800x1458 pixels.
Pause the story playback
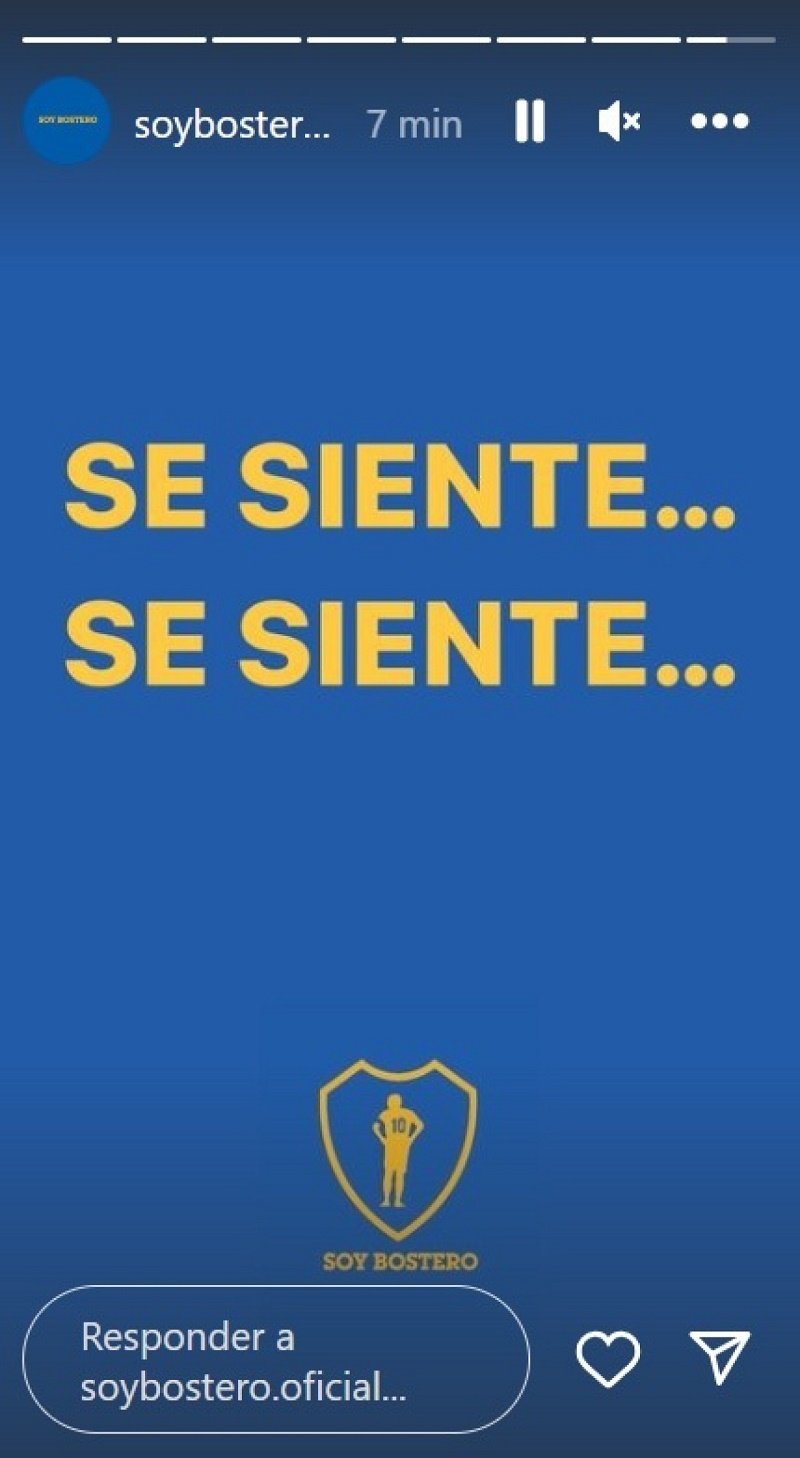coord(529,122)
